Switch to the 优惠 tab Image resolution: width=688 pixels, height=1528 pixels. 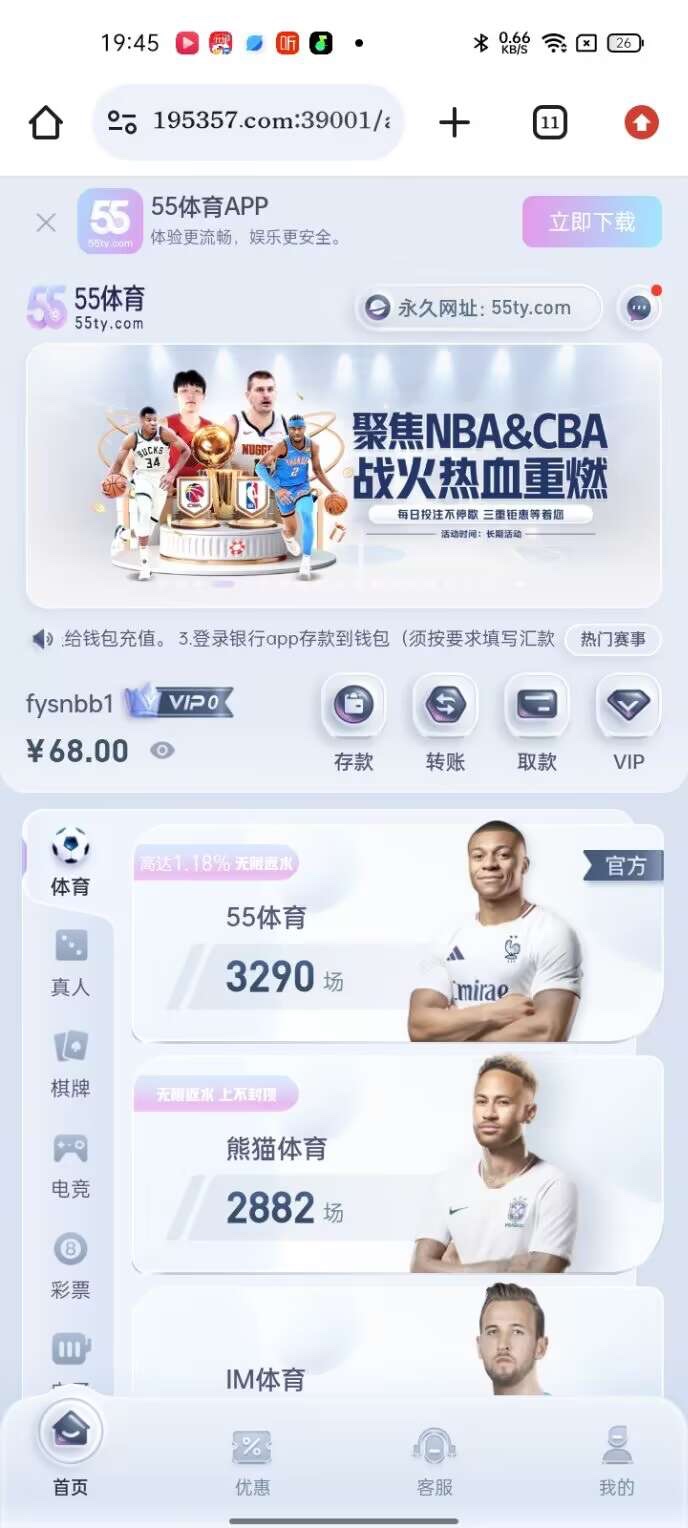point(252,1462)
